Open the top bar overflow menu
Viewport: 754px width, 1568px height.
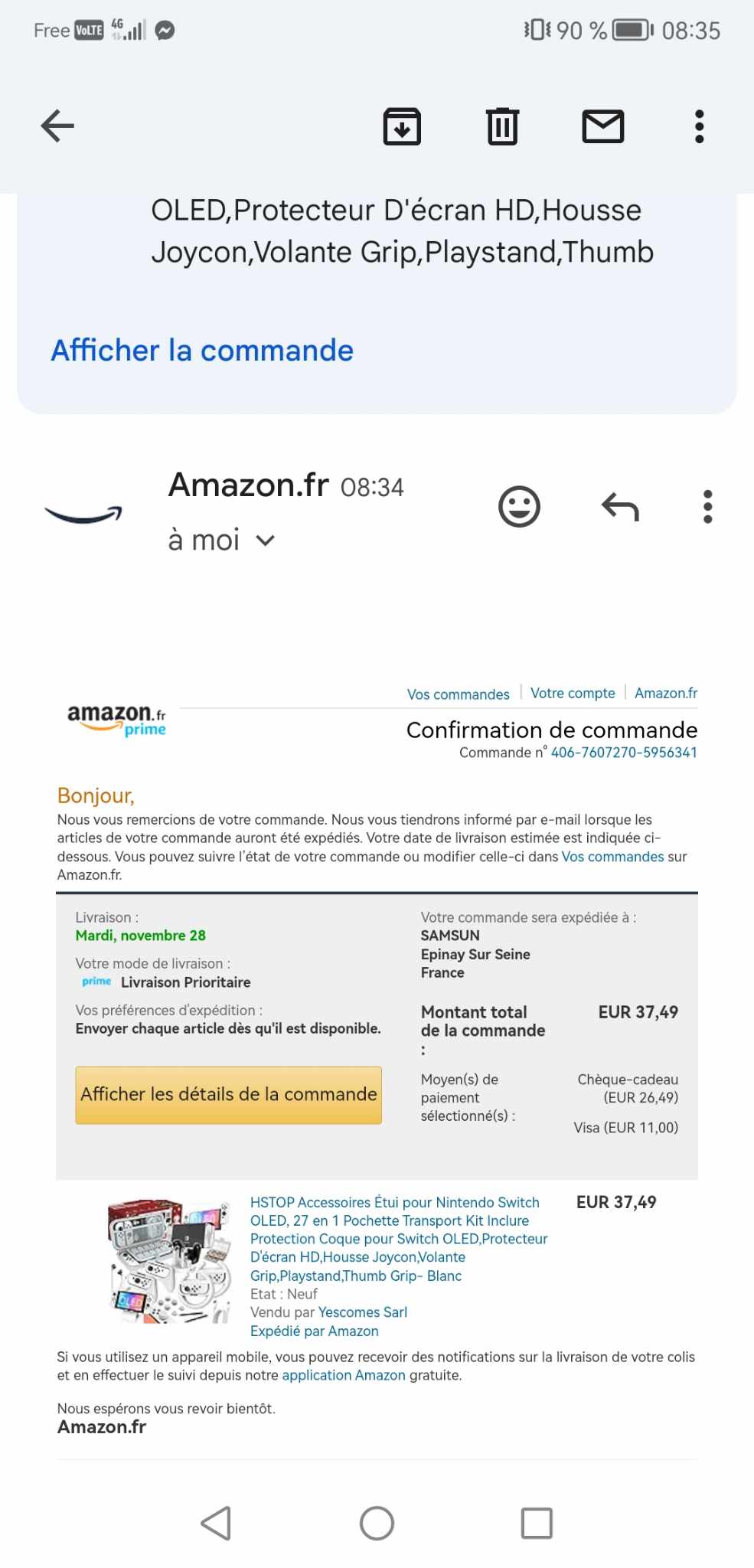(x=699, y=126)
